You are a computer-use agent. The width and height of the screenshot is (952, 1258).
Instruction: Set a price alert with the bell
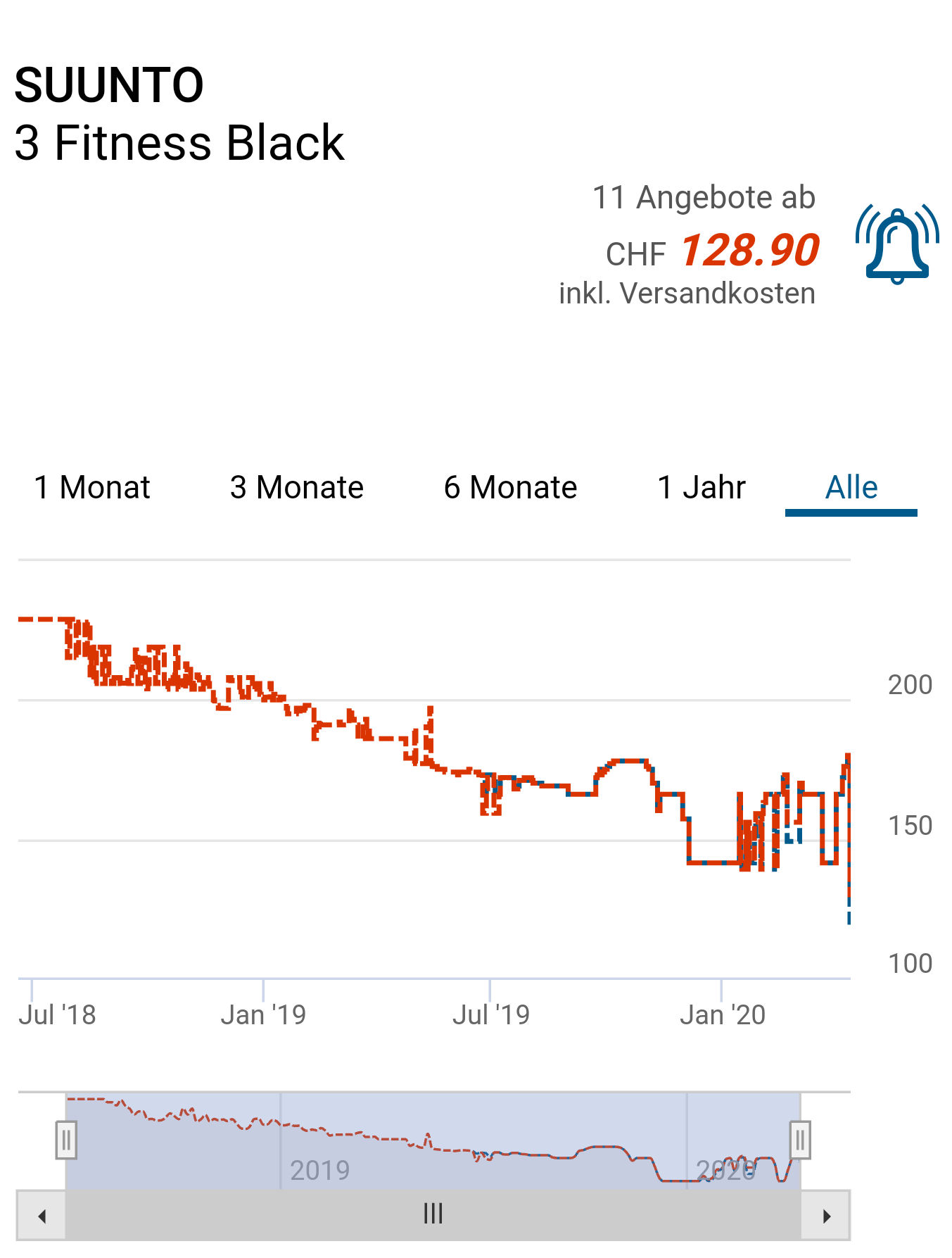[x=897, y=245]
